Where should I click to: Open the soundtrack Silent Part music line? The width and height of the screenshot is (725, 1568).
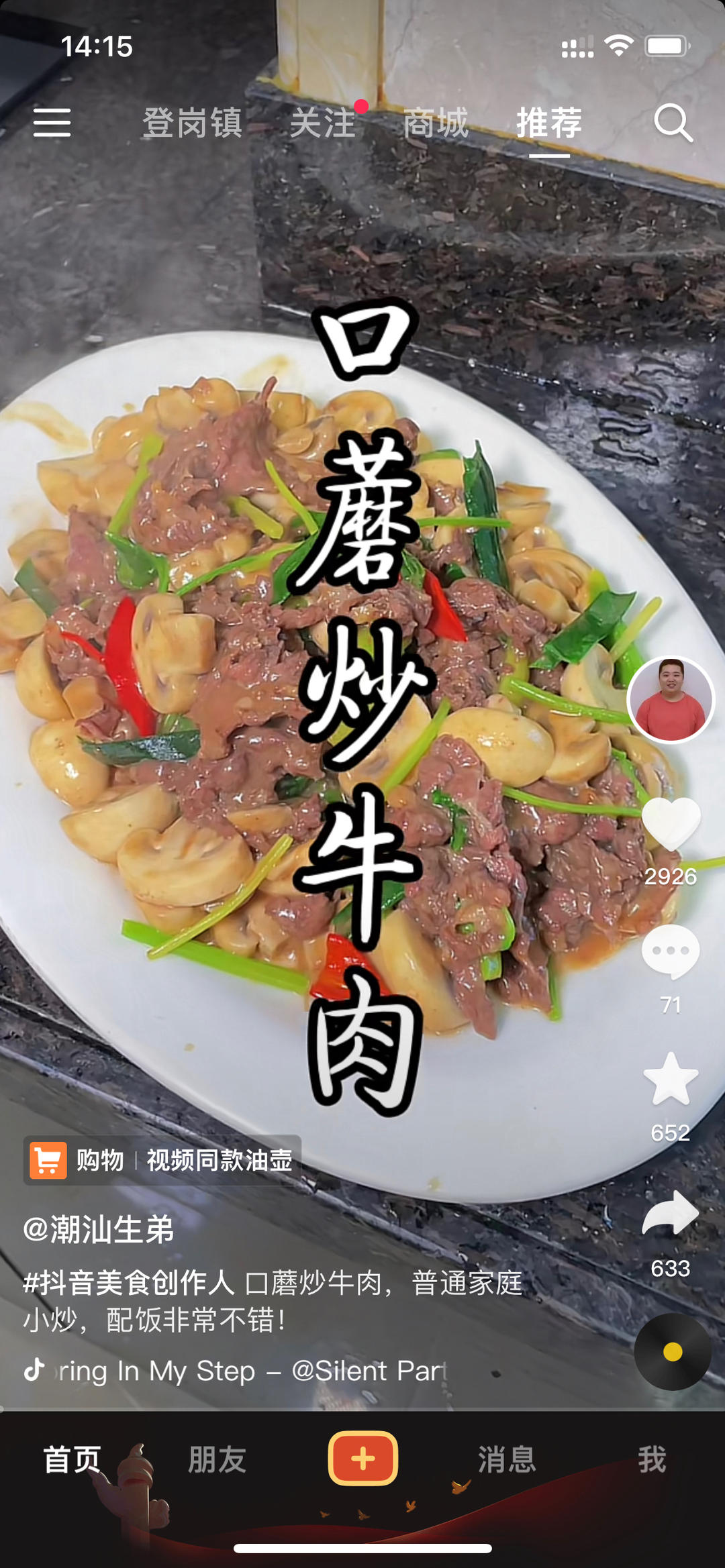248,1371
